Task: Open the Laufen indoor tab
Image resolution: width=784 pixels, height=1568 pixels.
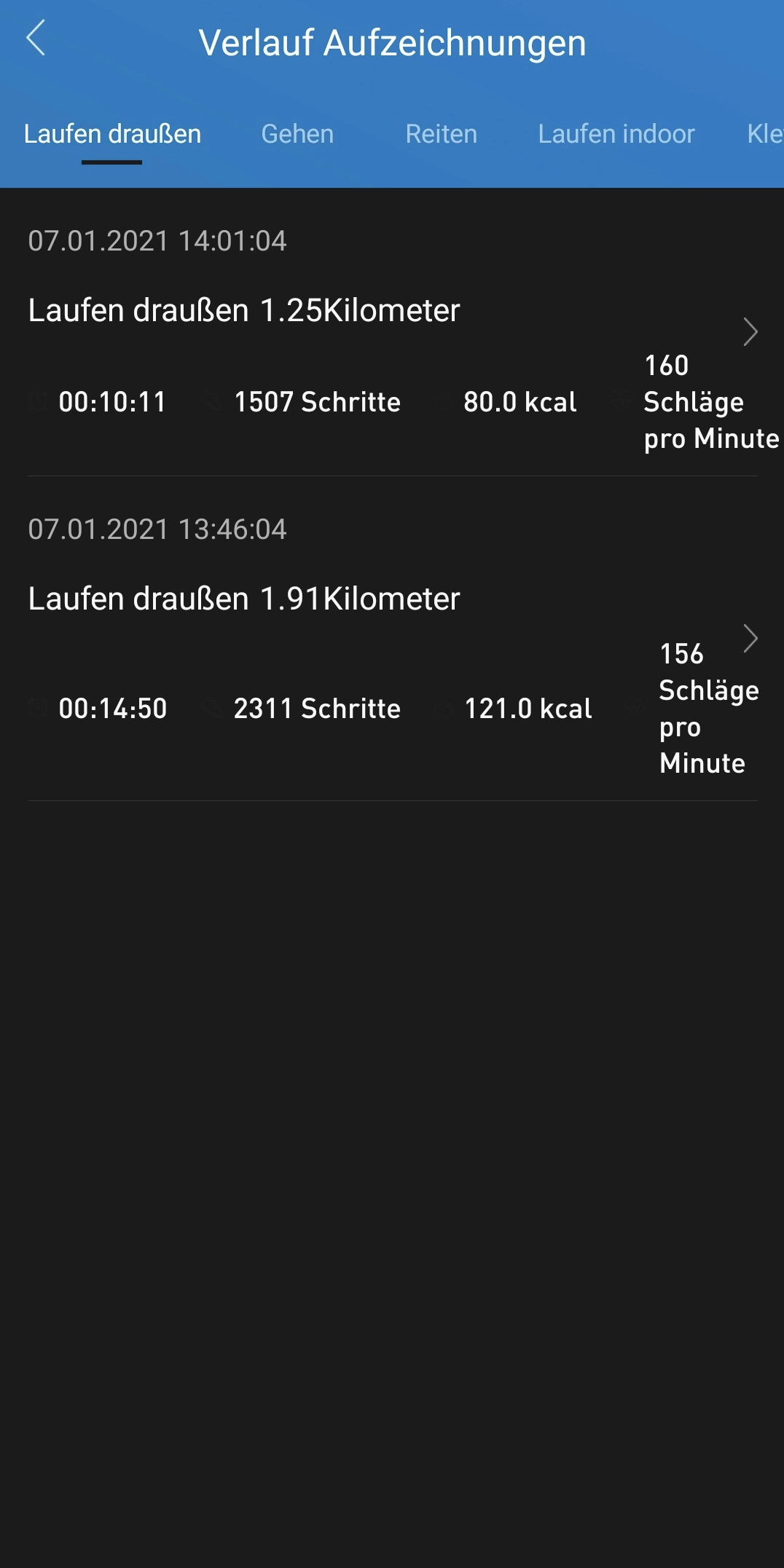Action: tap(616, 134)
